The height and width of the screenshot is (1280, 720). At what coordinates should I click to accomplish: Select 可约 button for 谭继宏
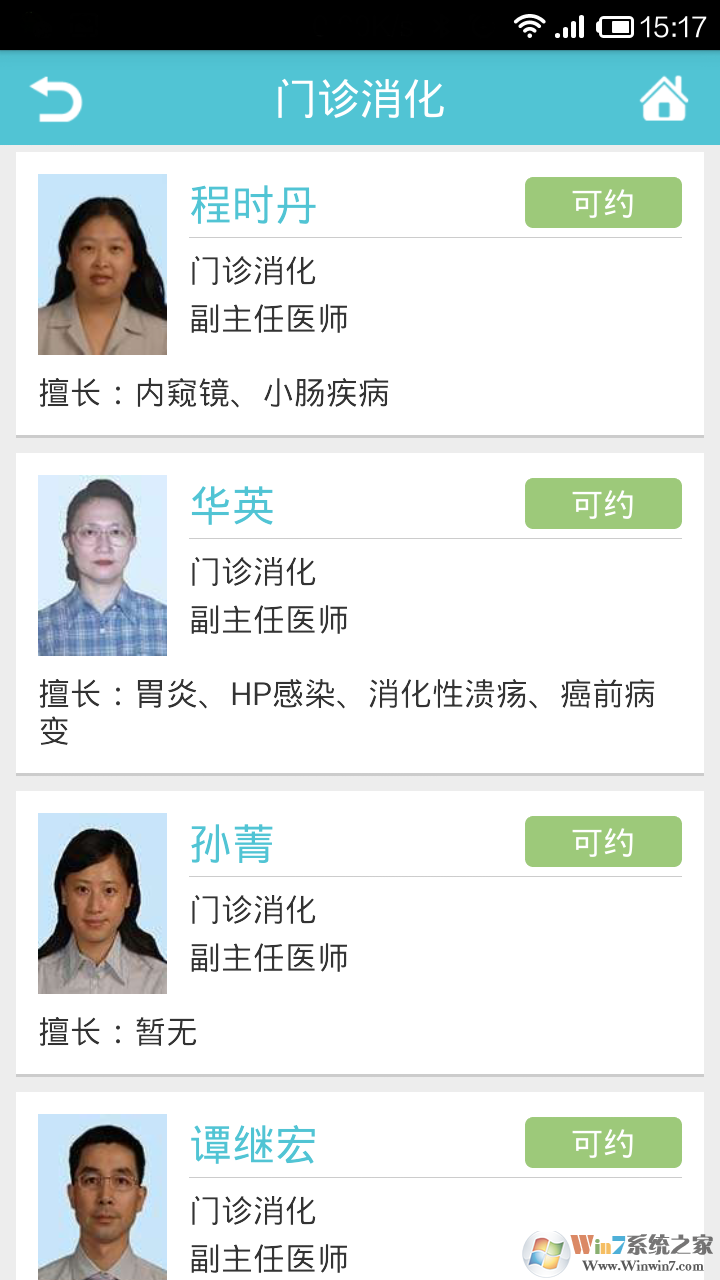pos(603,1143)
